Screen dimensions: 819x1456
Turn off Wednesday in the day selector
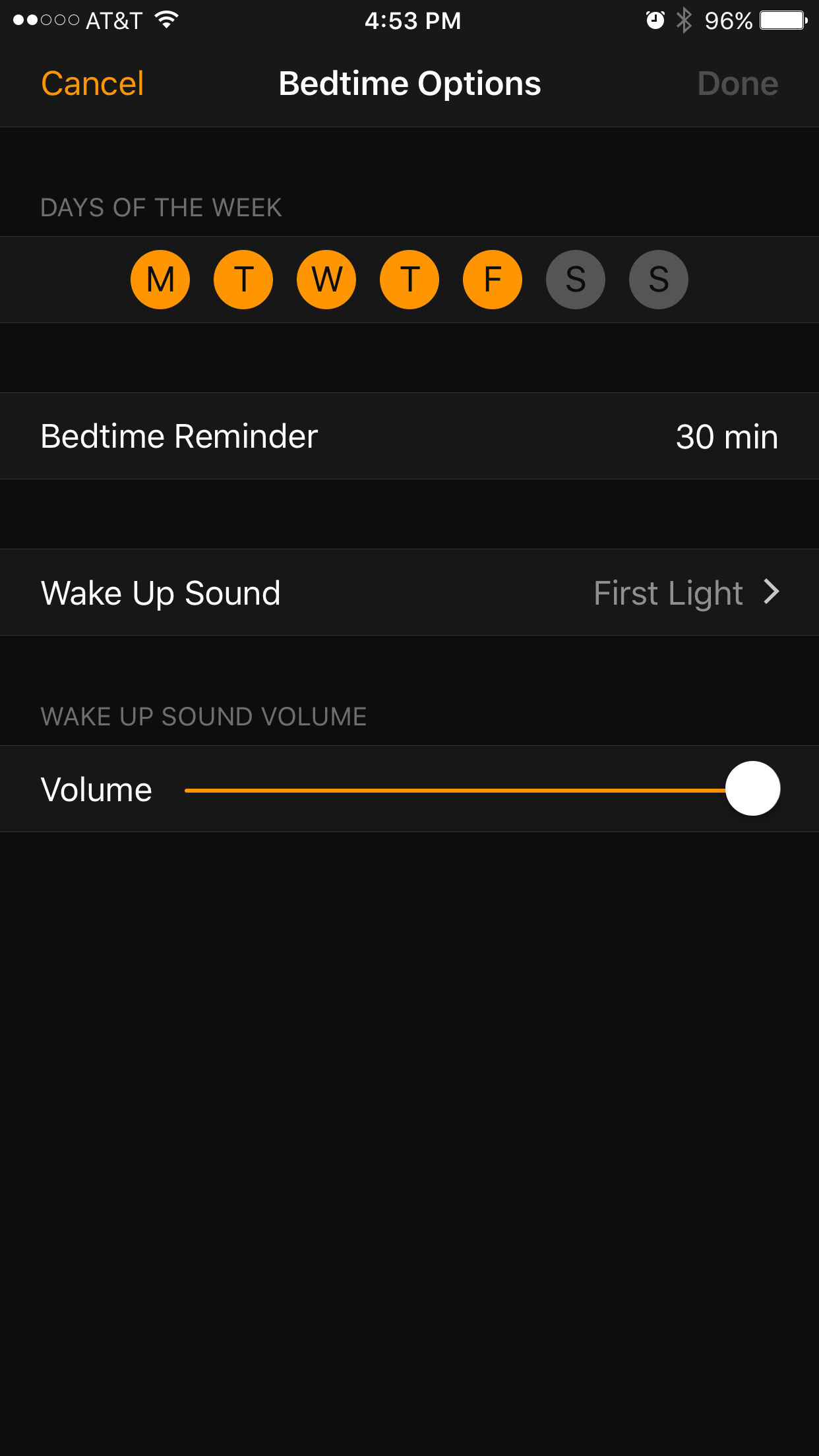pos(326,280)
